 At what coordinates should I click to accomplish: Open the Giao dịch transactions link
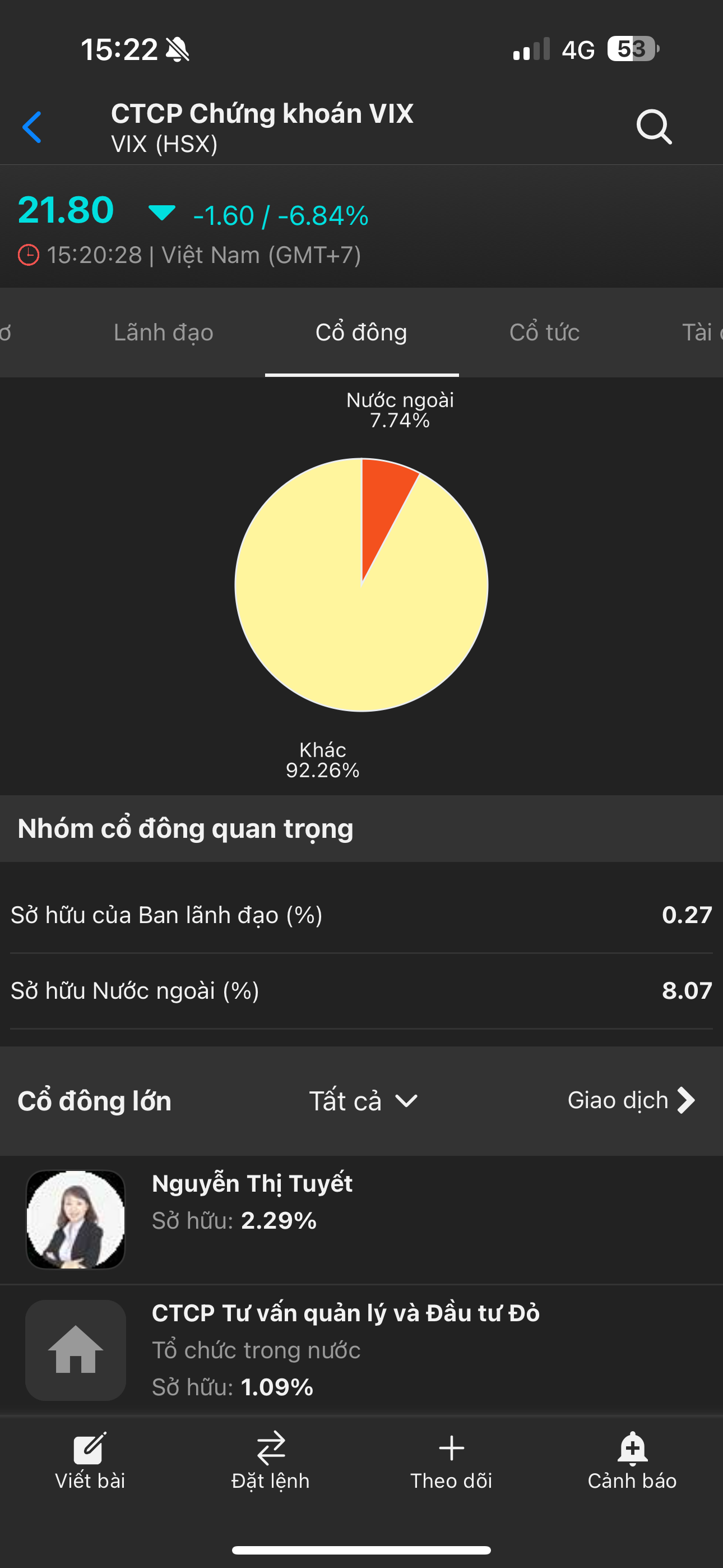(x=631, y=1100)
